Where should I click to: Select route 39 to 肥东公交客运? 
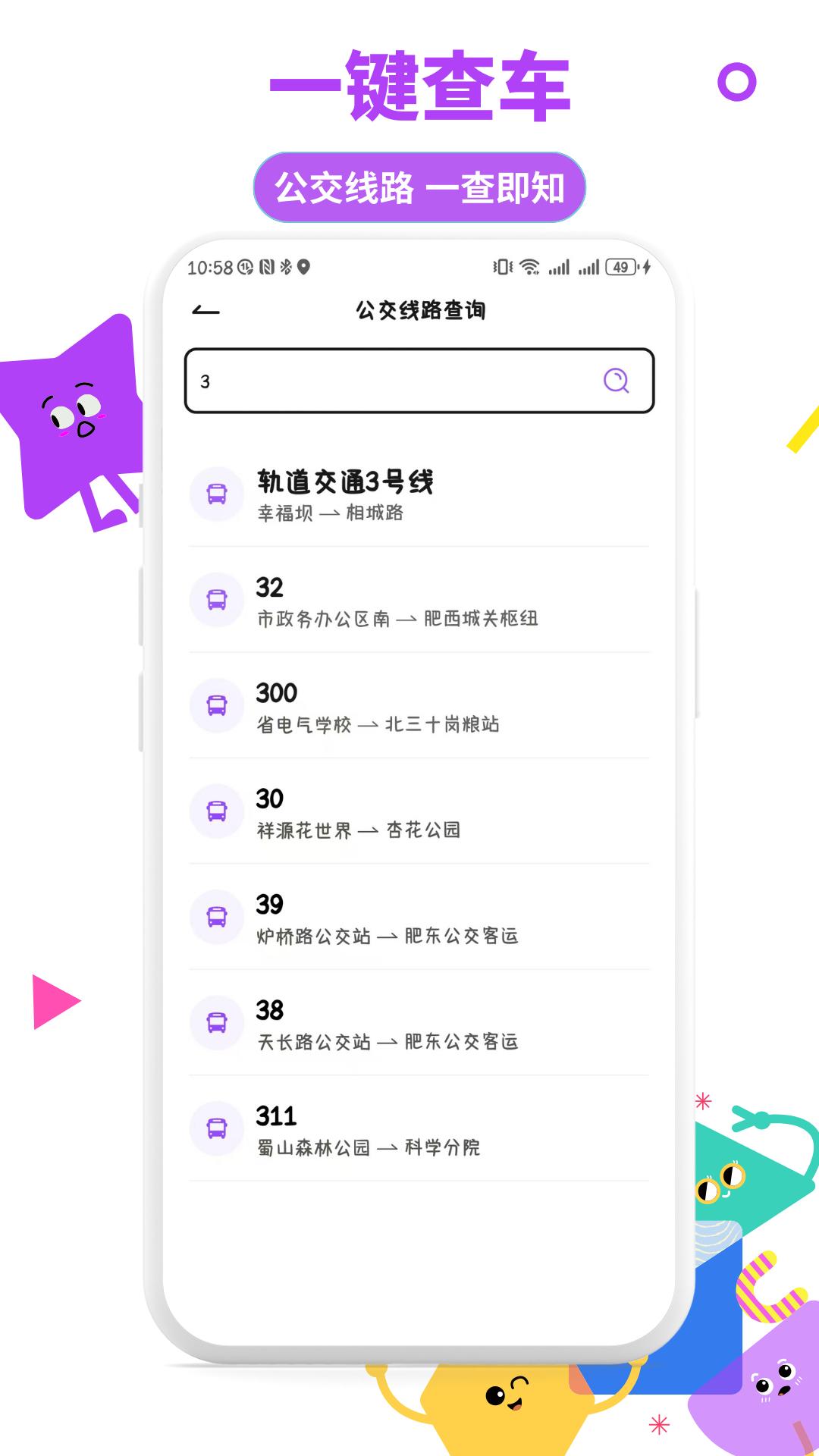coord(417,918)
